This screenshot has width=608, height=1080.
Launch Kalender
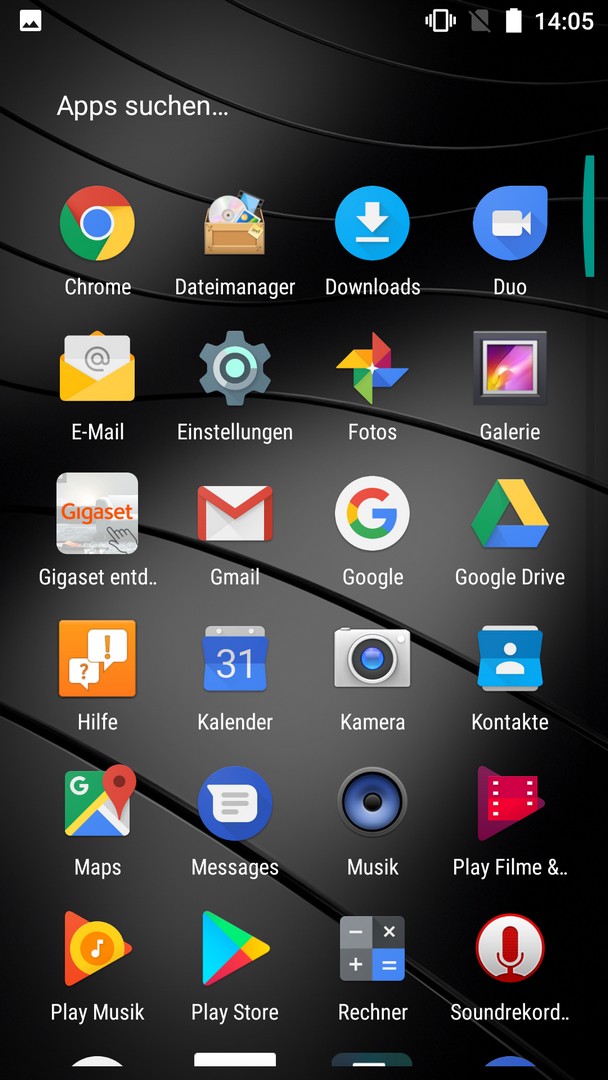[x=235, y=658]
